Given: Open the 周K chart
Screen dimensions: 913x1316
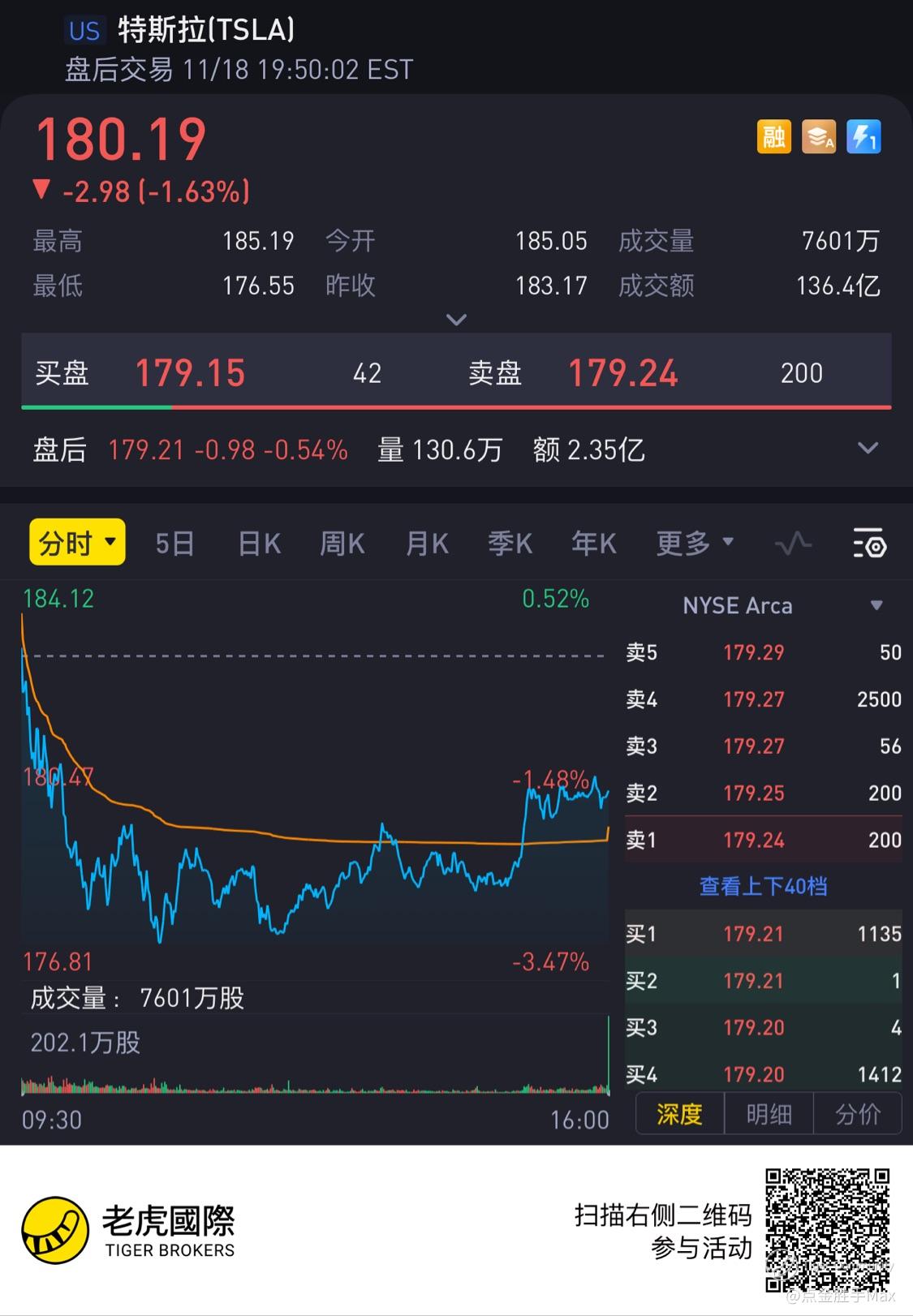Looking at the screenshot, I should pyautogui.click(x=342, y=543).
